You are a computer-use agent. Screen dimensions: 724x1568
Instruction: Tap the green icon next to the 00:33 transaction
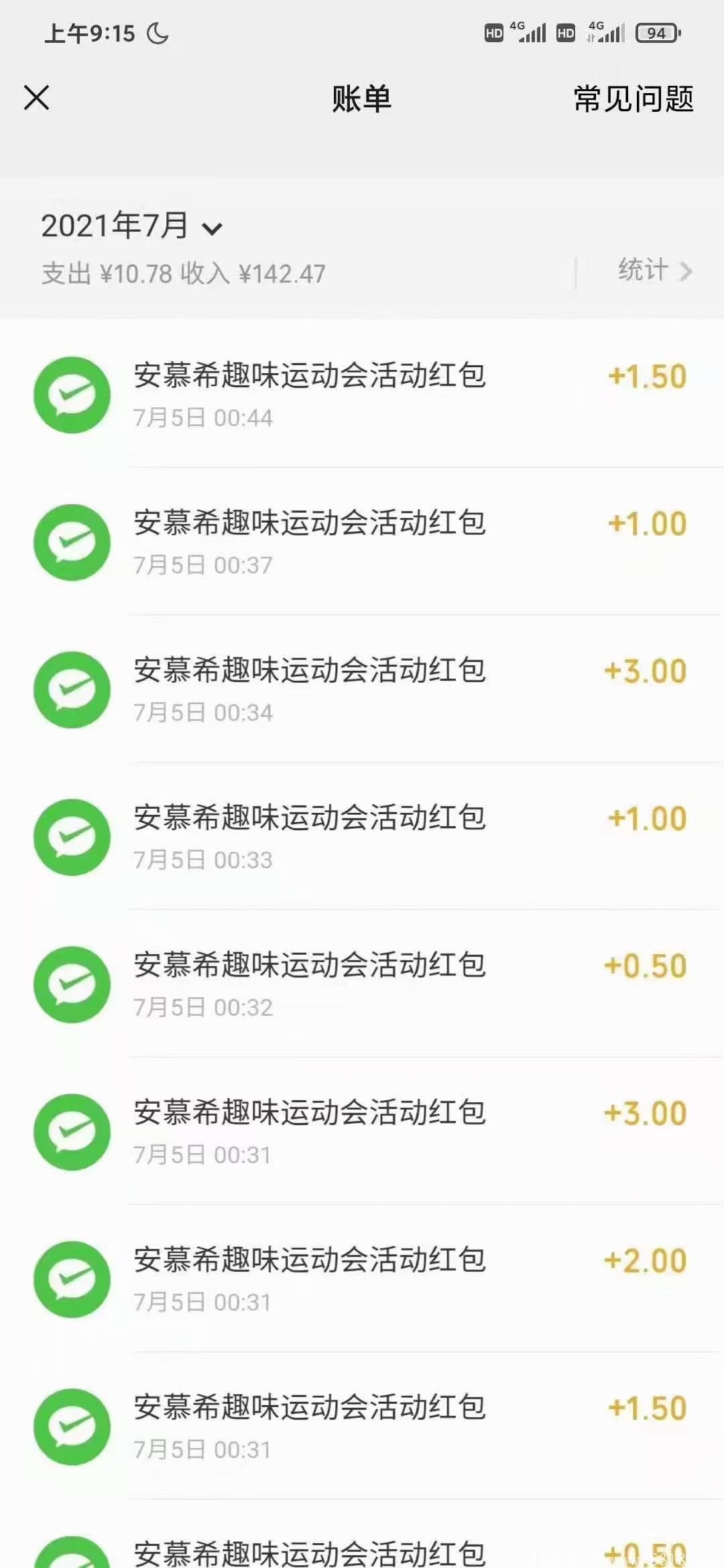[x=72, y=837]
